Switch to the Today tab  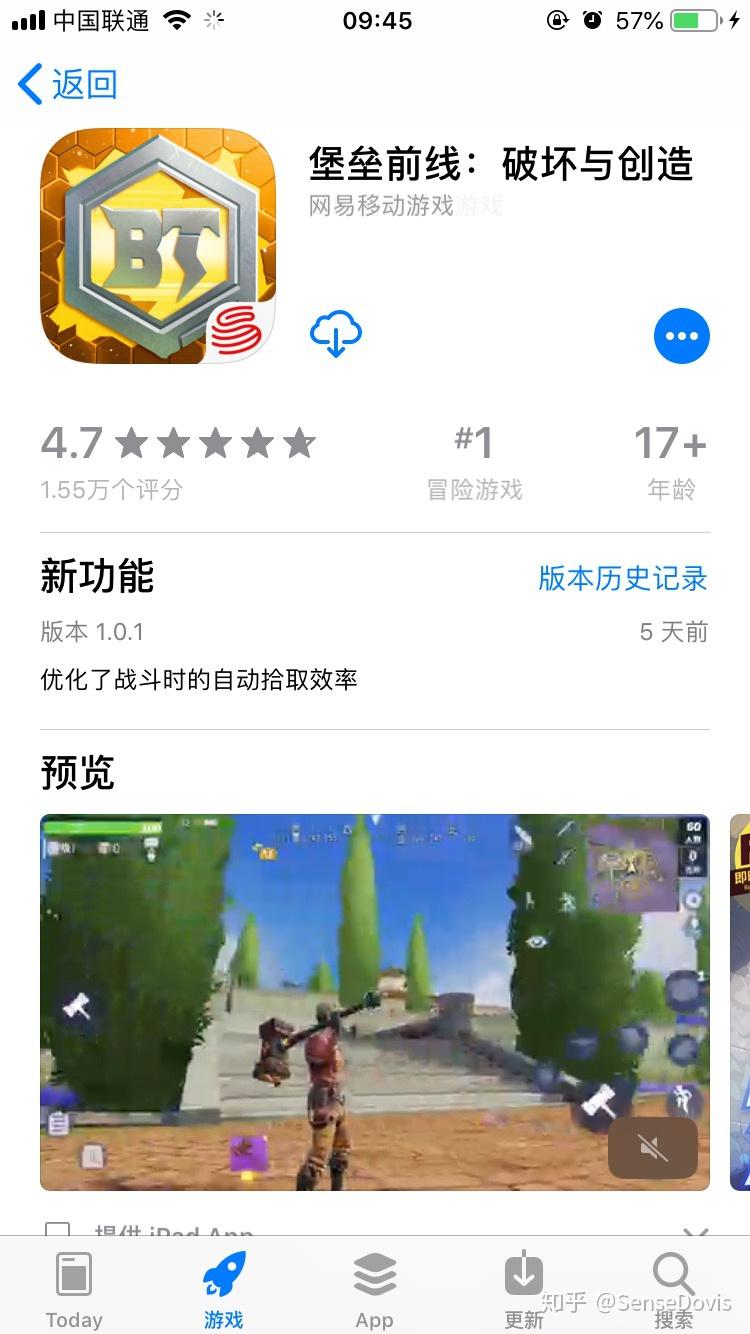[x=74, y=1290]
